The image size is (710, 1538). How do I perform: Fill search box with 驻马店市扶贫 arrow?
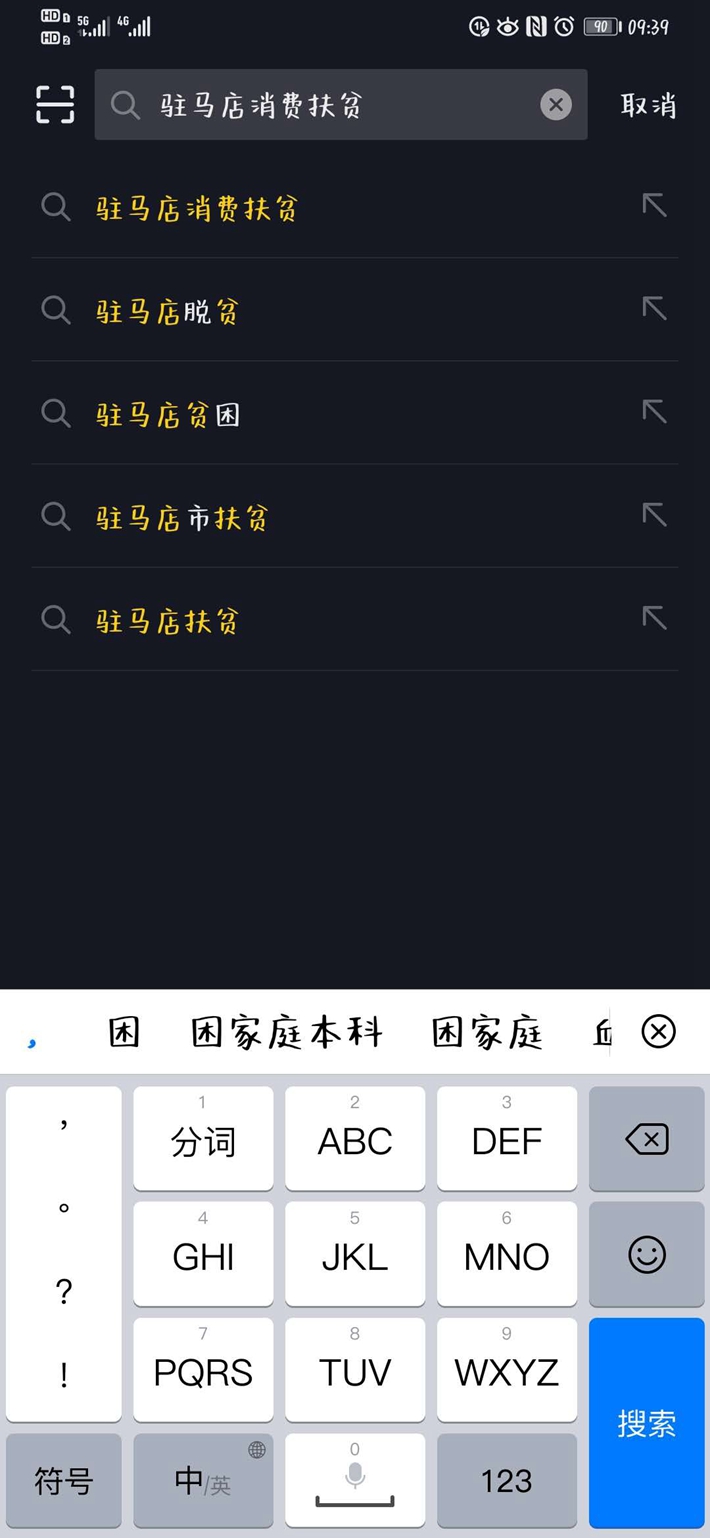(x=654, y=514)
